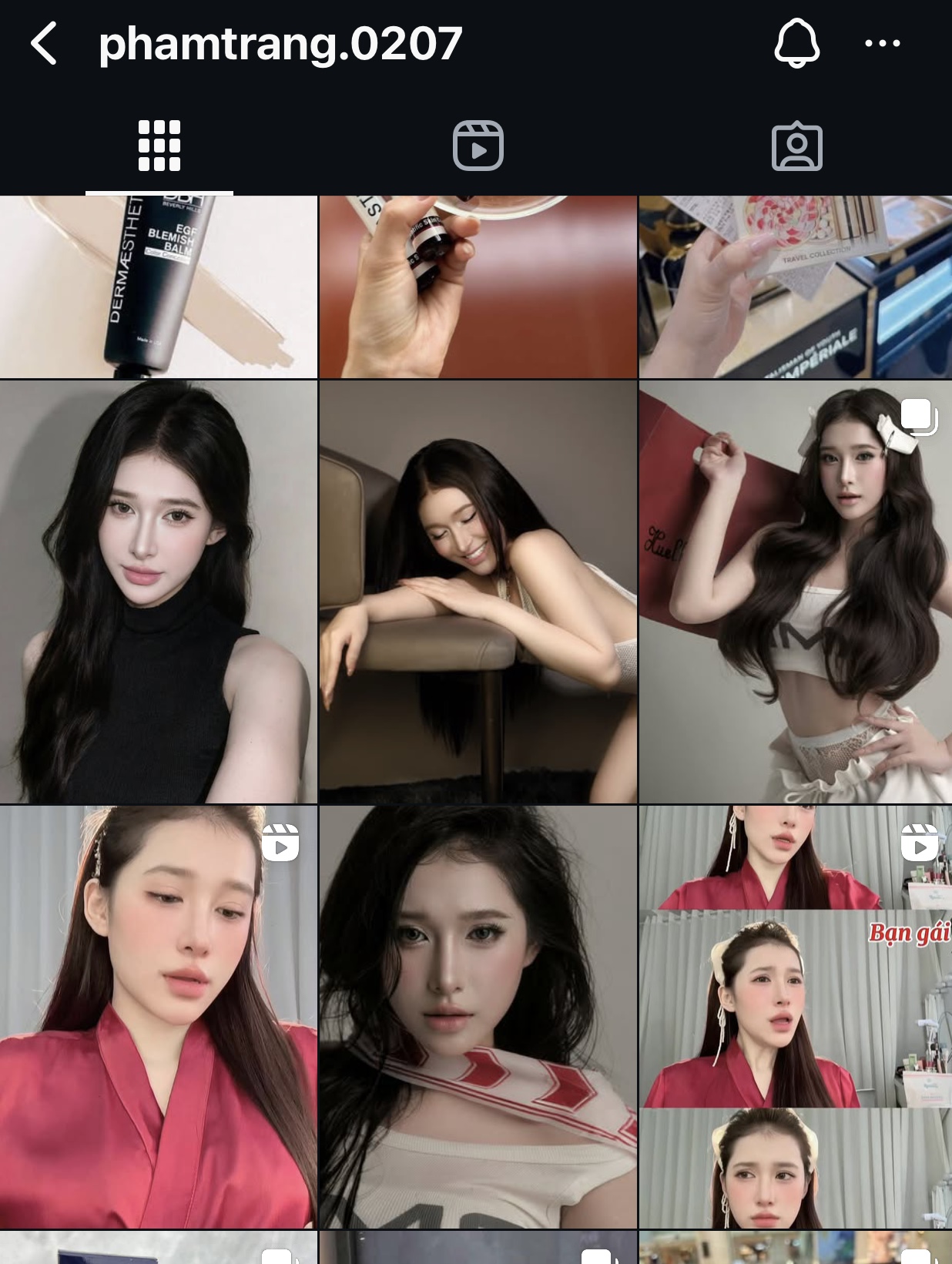Open the three-dot overflow menu
The image size is (952, 1264).
pos(882,43)
